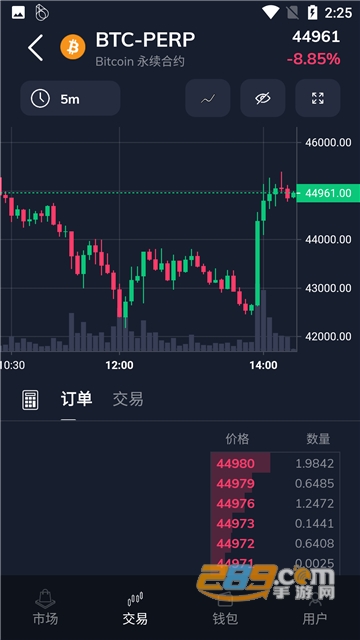Select the 44980 ask price row
Image resolution: width=360 pixels, height=640 pixels.
275,463
